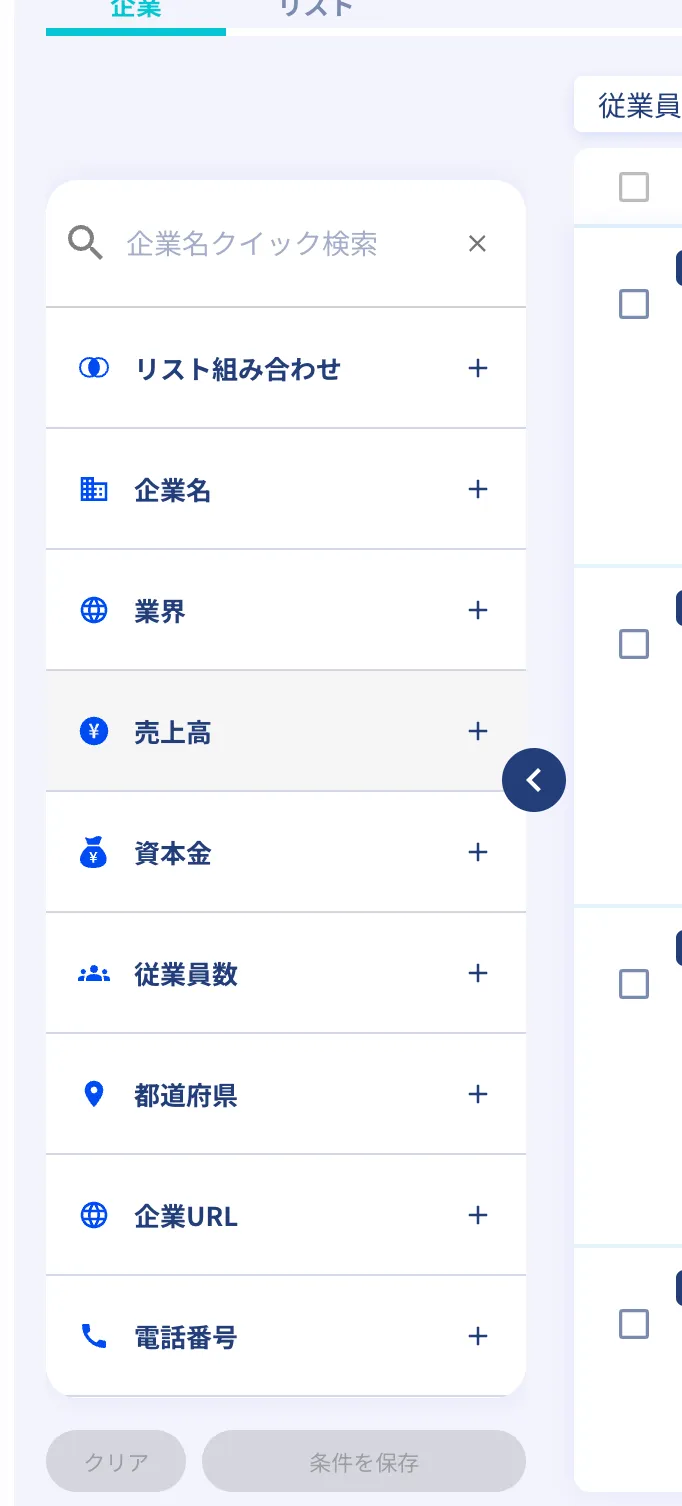Open the 資本金 filter section
This screenshot has height=1506, width=682.
tap(477, 852)
